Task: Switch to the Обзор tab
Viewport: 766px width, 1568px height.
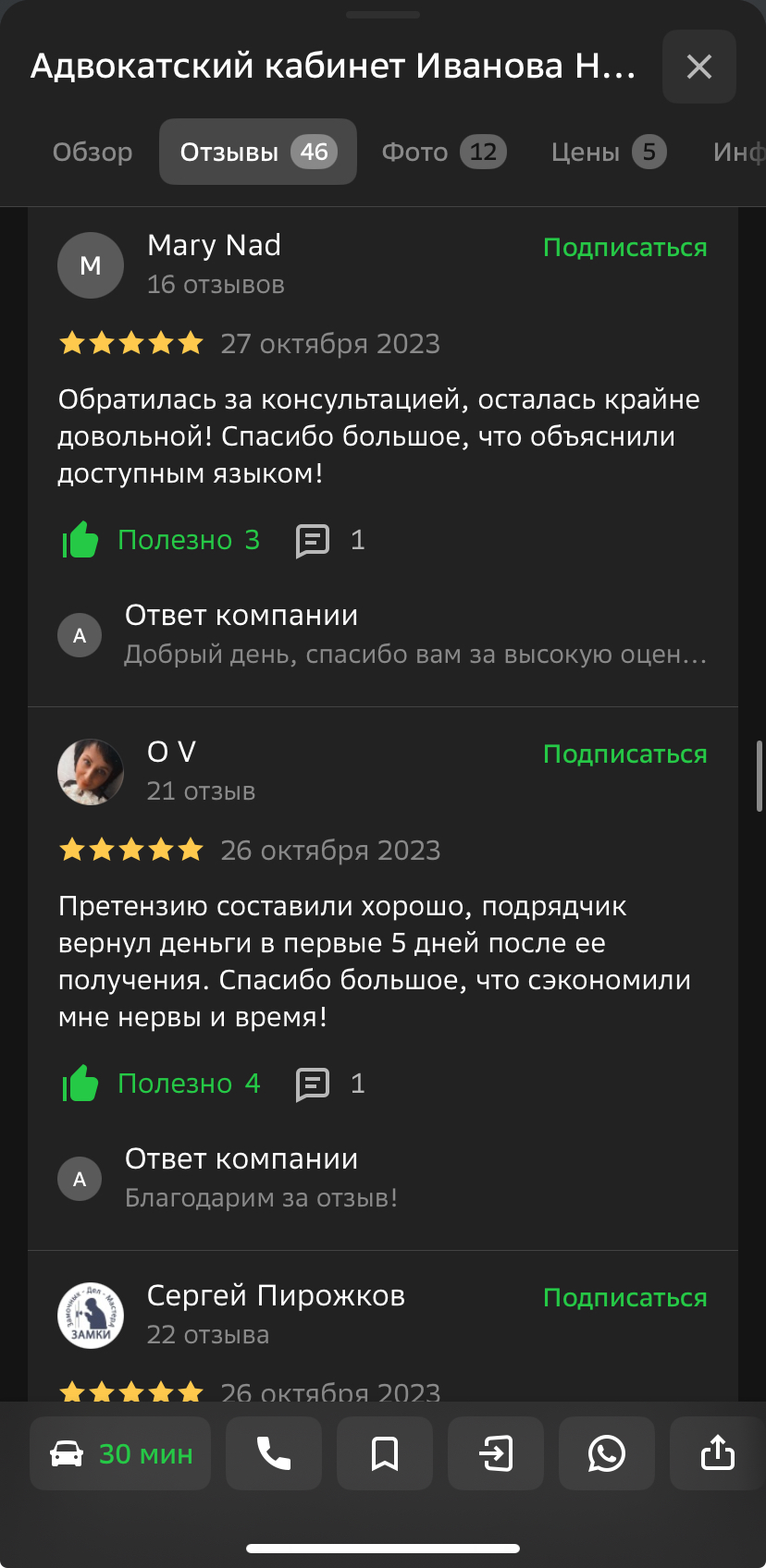Action: [x=93, y=152]
